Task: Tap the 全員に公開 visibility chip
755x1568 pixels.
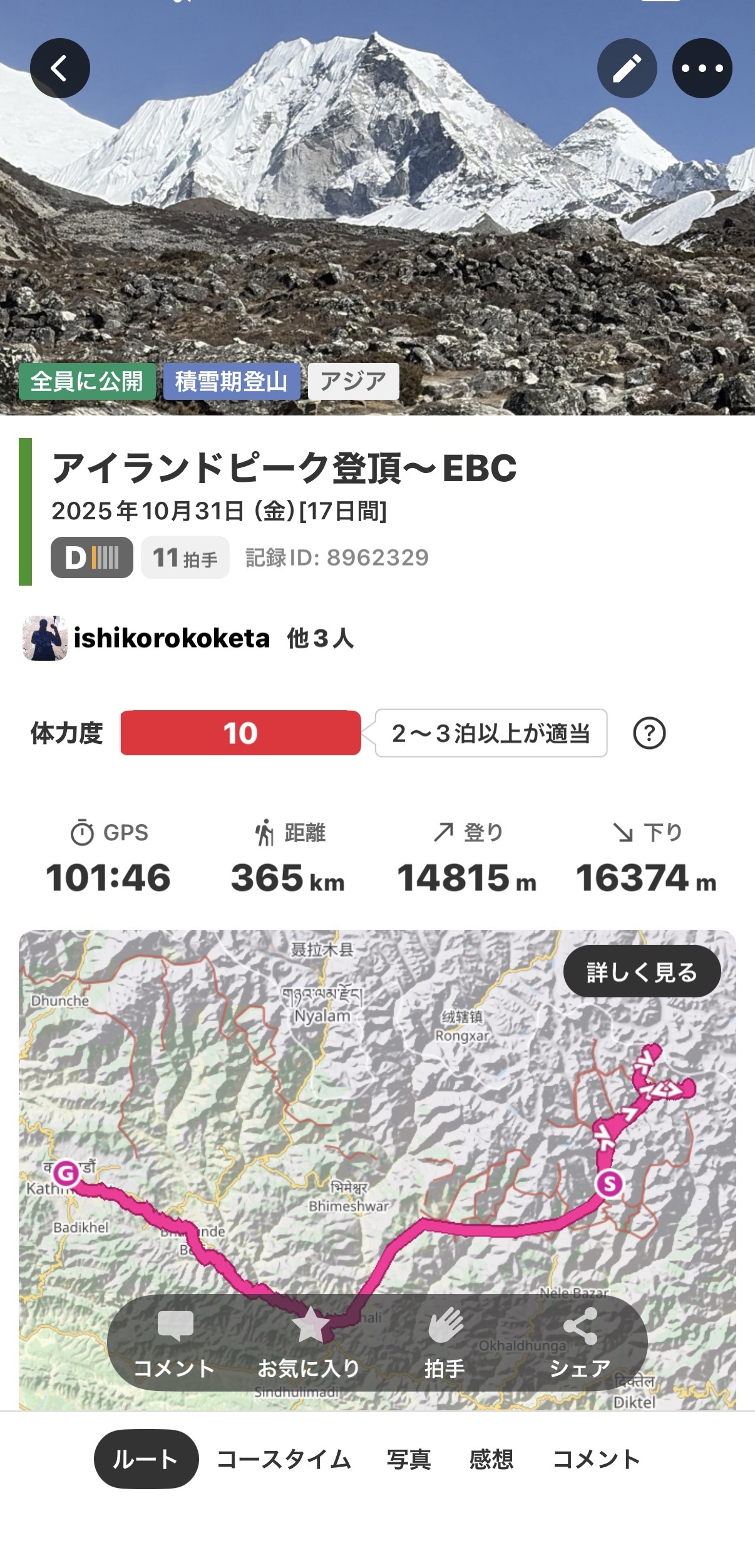Action: click(x=87, y=381)
